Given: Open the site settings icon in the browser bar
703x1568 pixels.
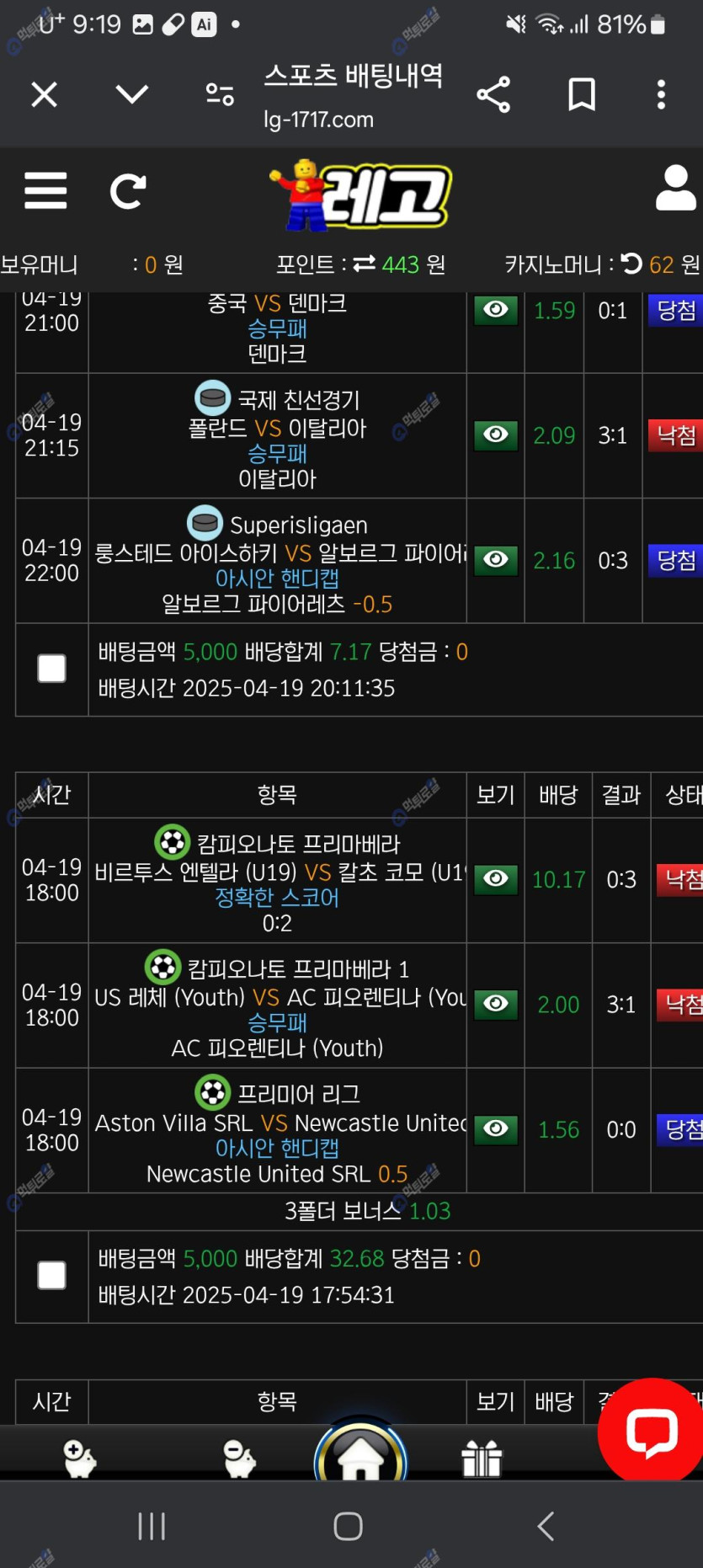Looking at the screenshot, I should tap(220, 94).
